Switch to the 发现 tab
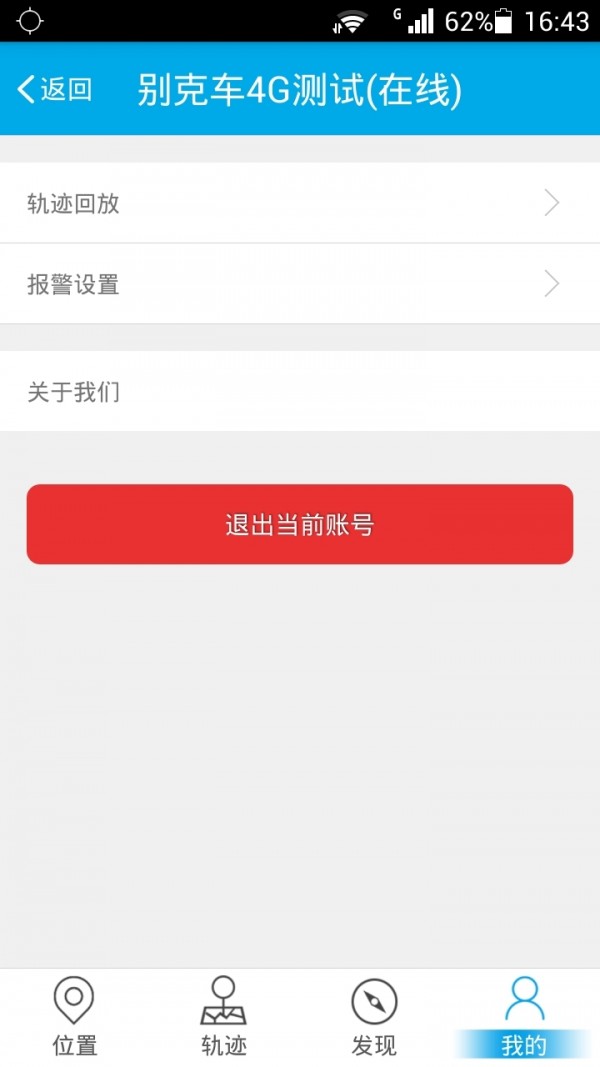600x1067 pixels. coord(374,1017)
